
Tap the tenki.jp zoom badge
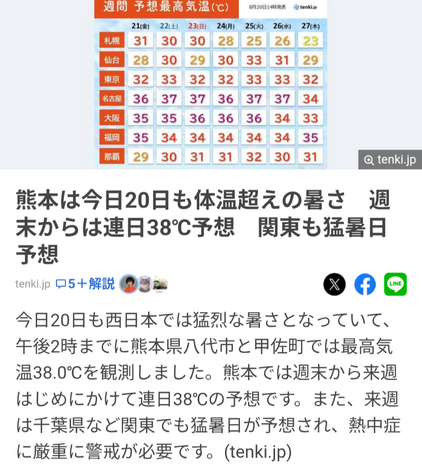(x=390, y=160)
